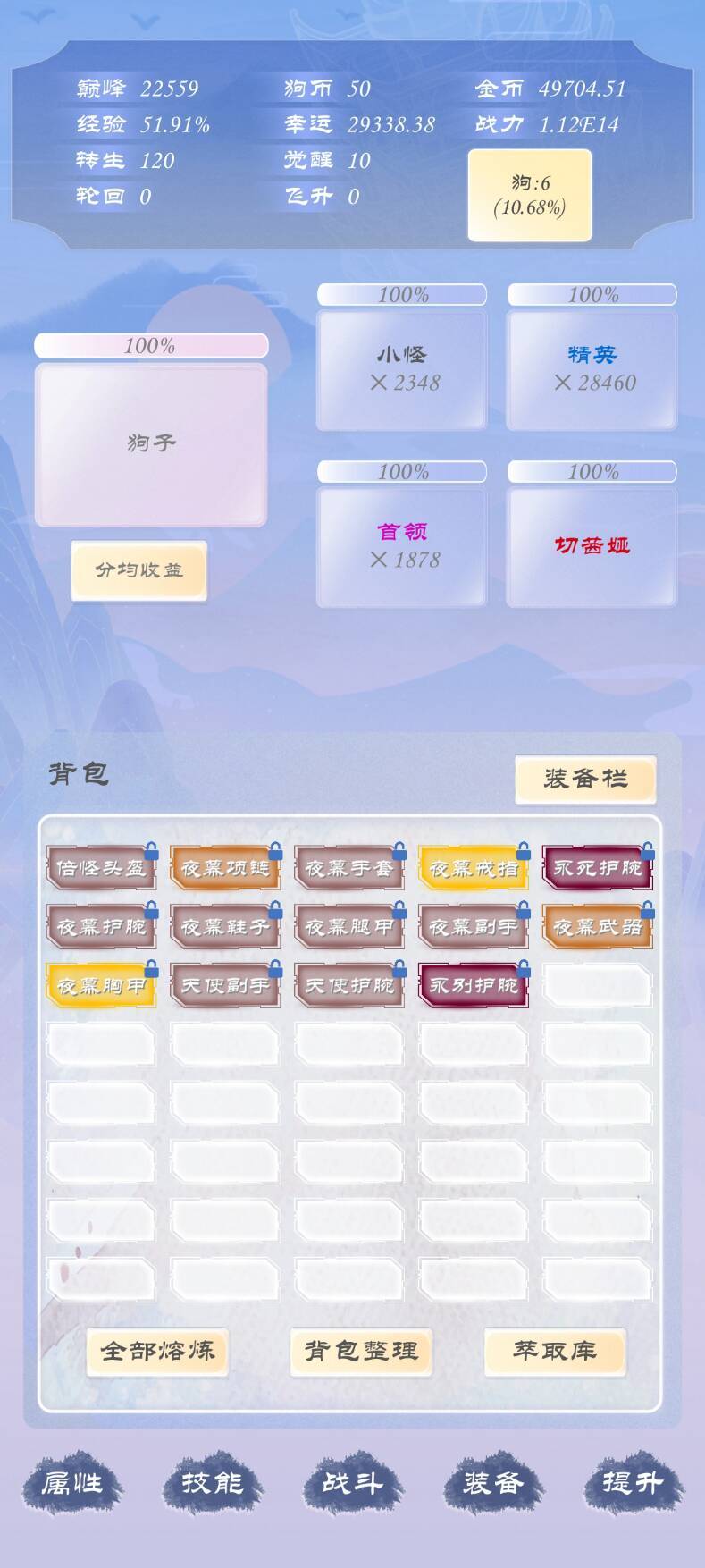Challenge the 切茜娅 card

pos(592,546)
